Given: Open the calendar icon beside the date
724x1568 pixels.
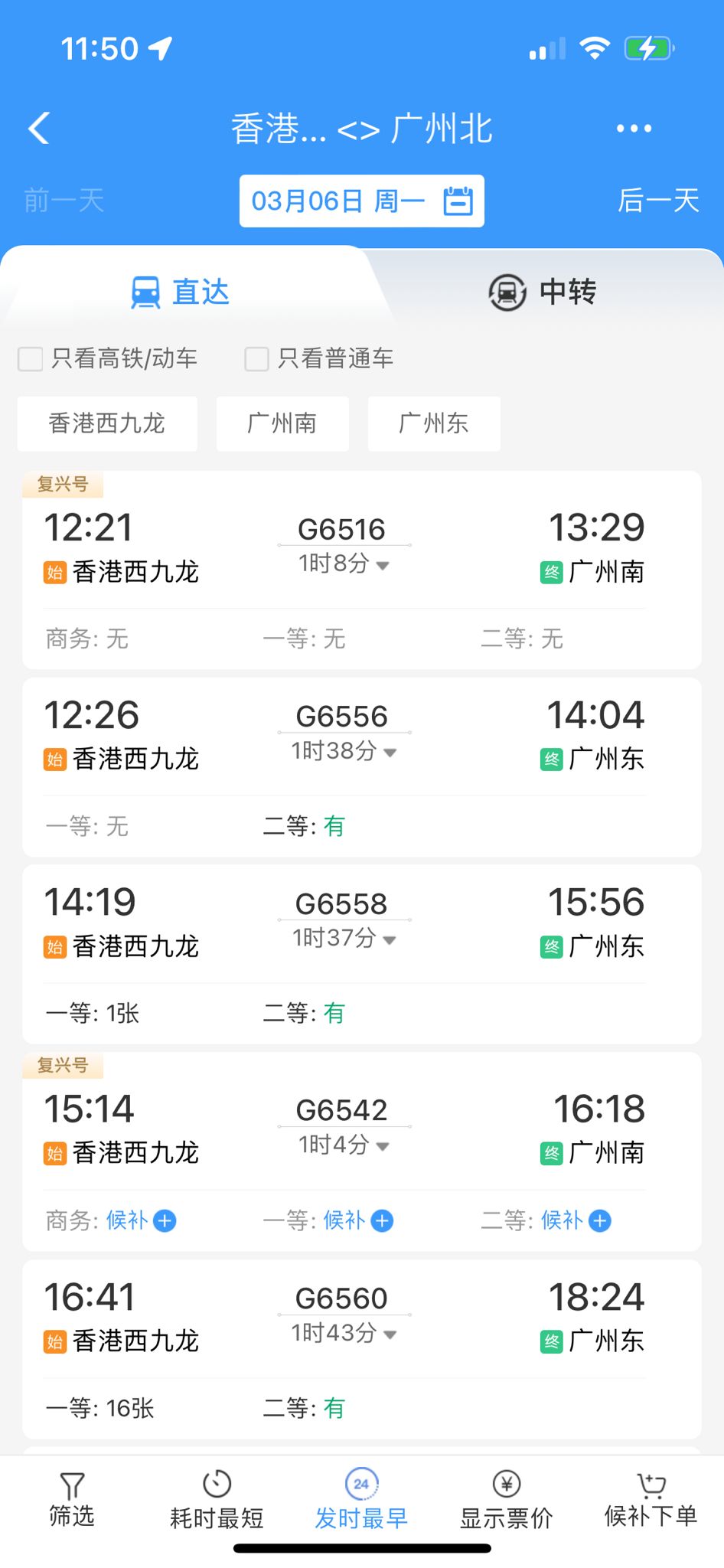Looking at the screenshot, I should pos(457,201).
